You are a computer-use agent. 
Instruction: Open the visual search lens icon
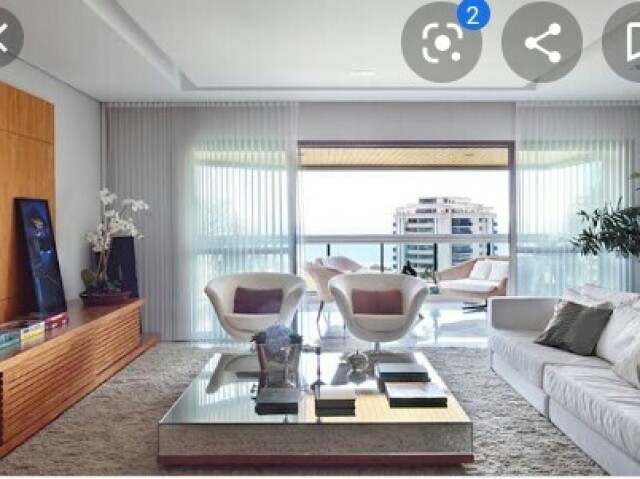[441, 42]
